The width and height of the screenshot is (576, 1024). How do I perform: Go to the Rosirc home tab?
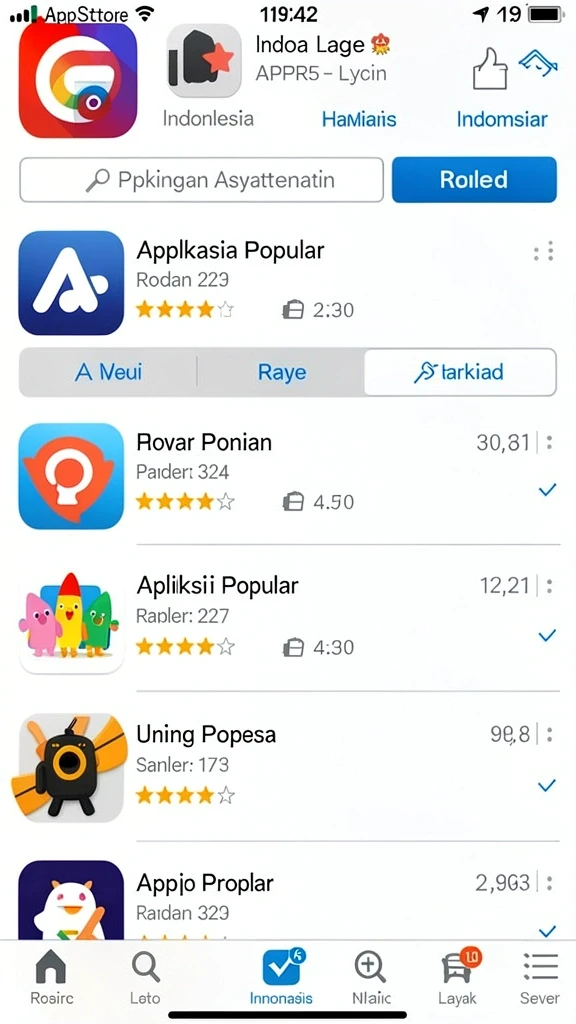click(x=51, y=977)
